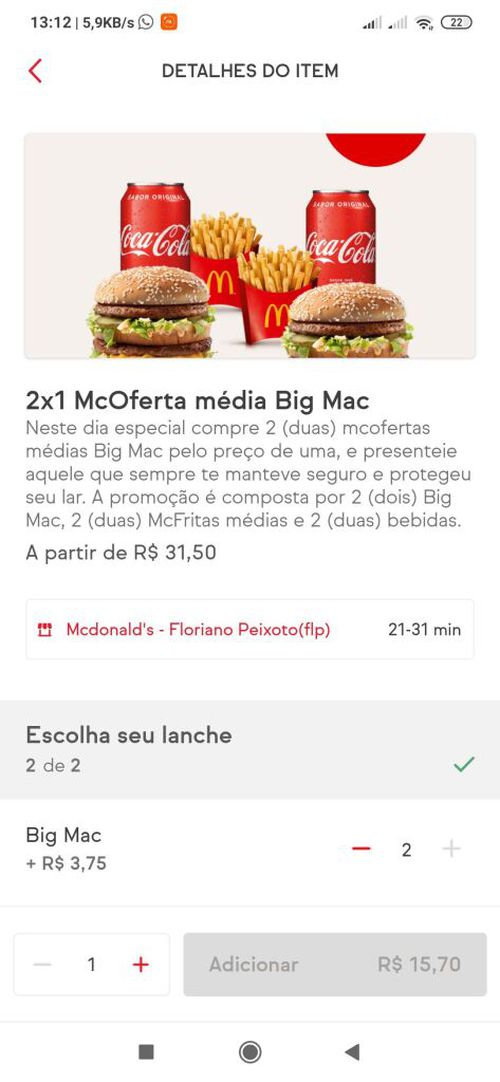Image resolution: width=500 pixels, height=1082 pixels.
Task: Increase Big Mac quantity with plus
Action: point(451,849)
